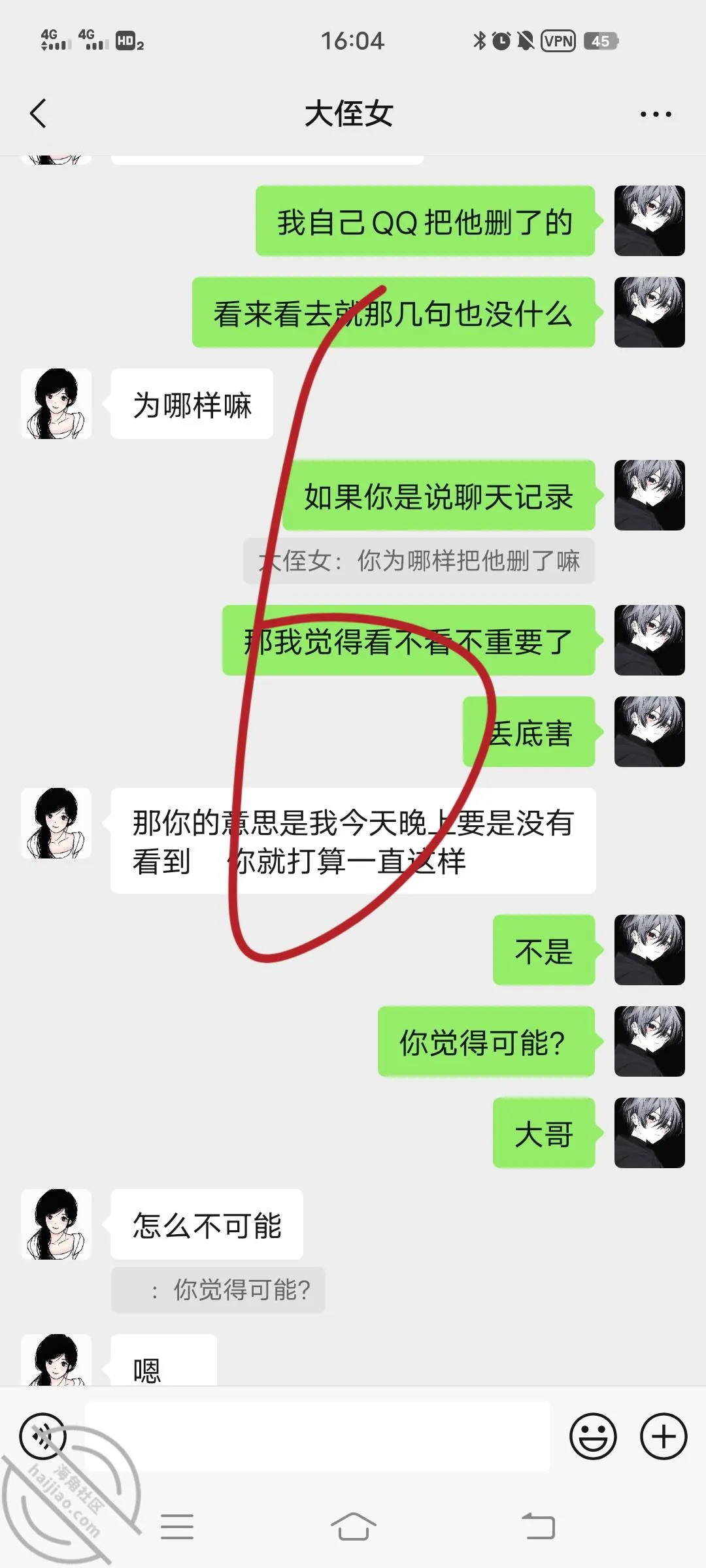Open the three-dot chat info menu
Image resolution: width=706 pixels, height=1568 pixels.
[x=656, y=114]
